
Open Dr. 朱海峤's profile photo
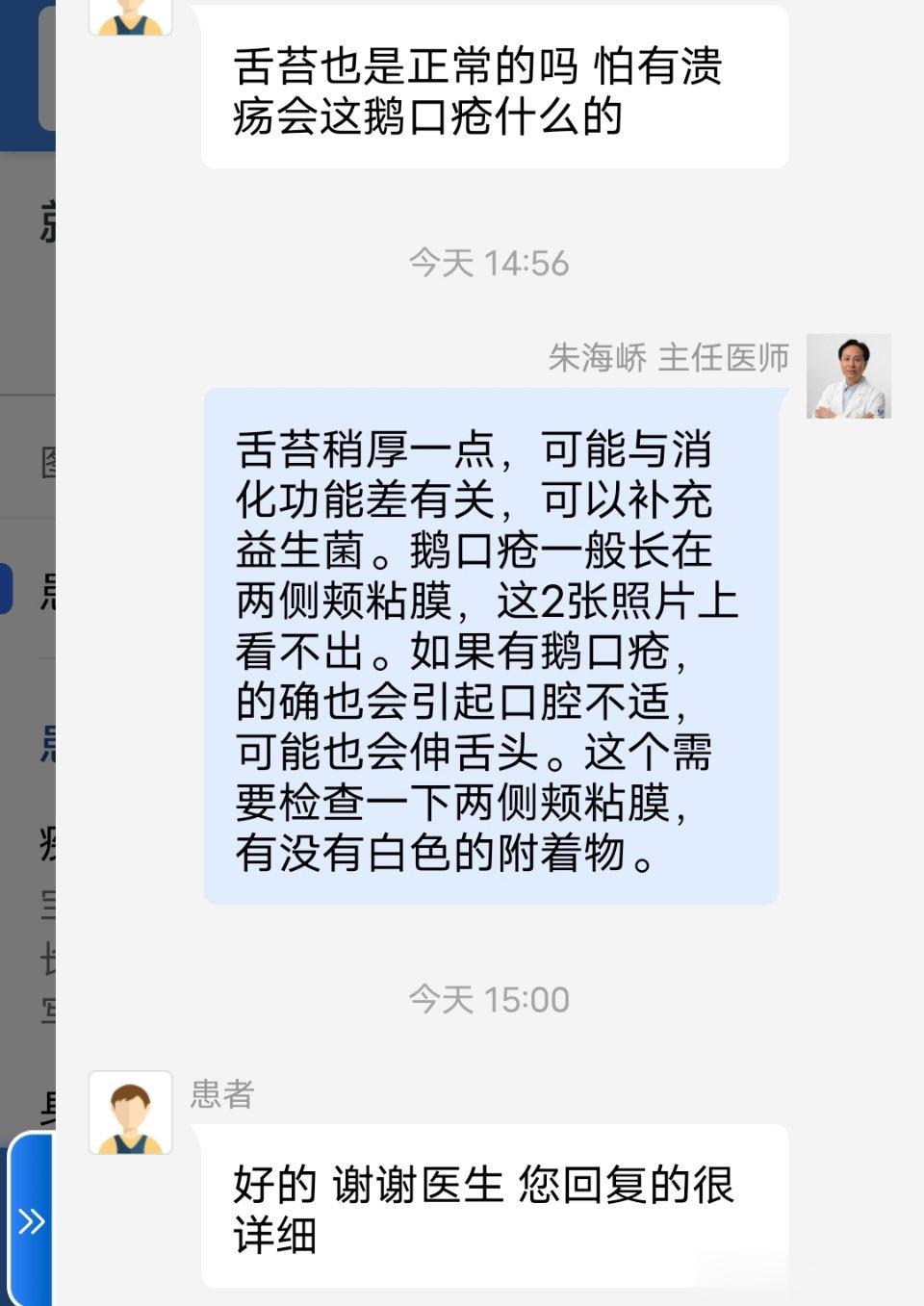[x=848, y=376]
